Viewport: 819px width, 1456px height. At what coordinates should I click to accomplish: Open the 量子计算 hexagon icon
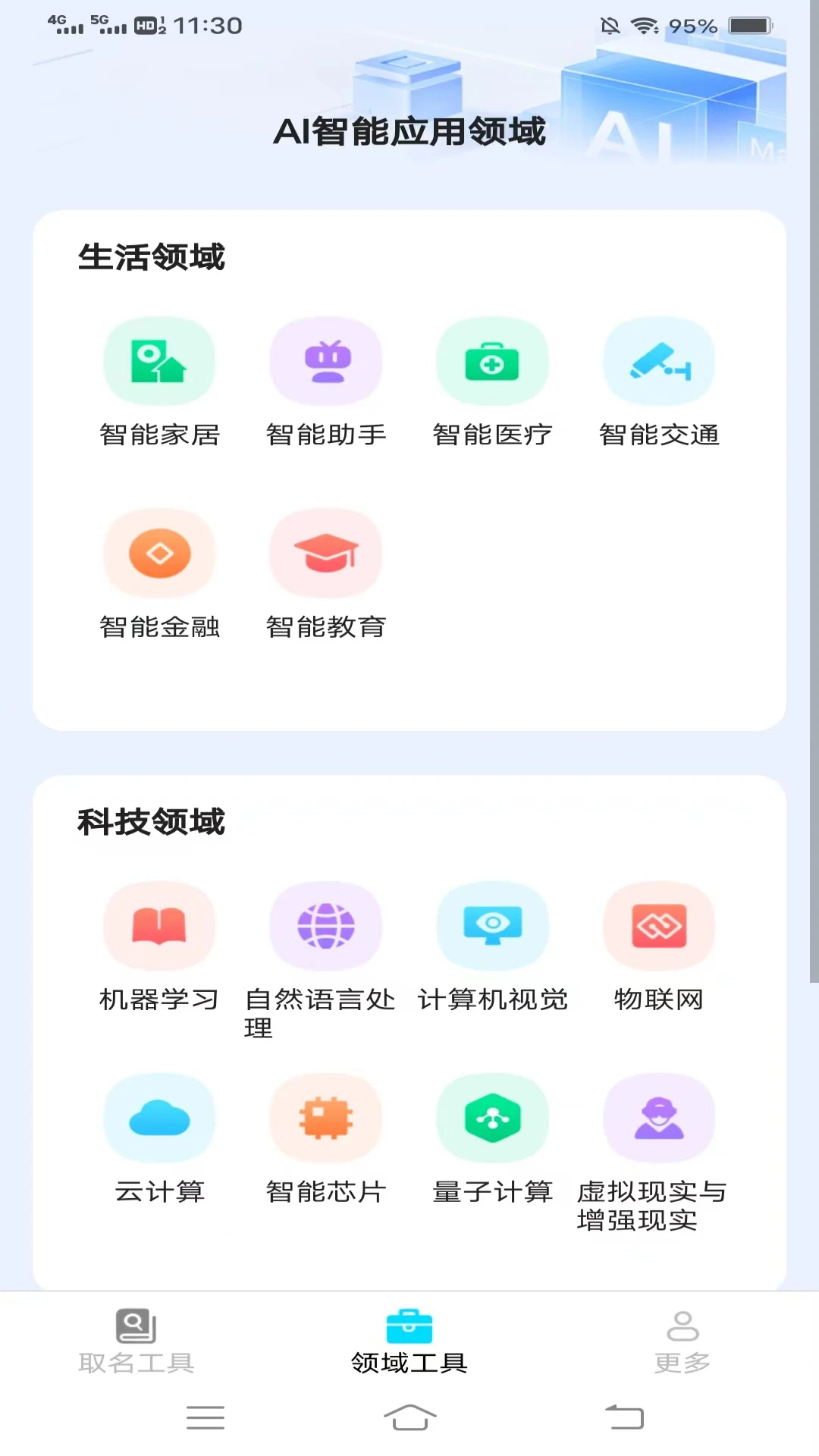coord(493,1118)
